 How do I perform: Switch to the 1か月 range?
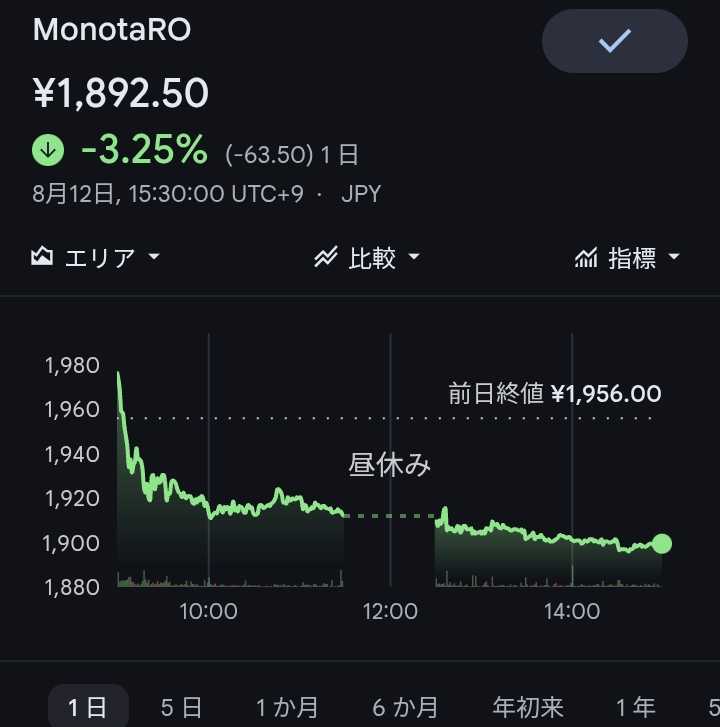click(287, 708)
